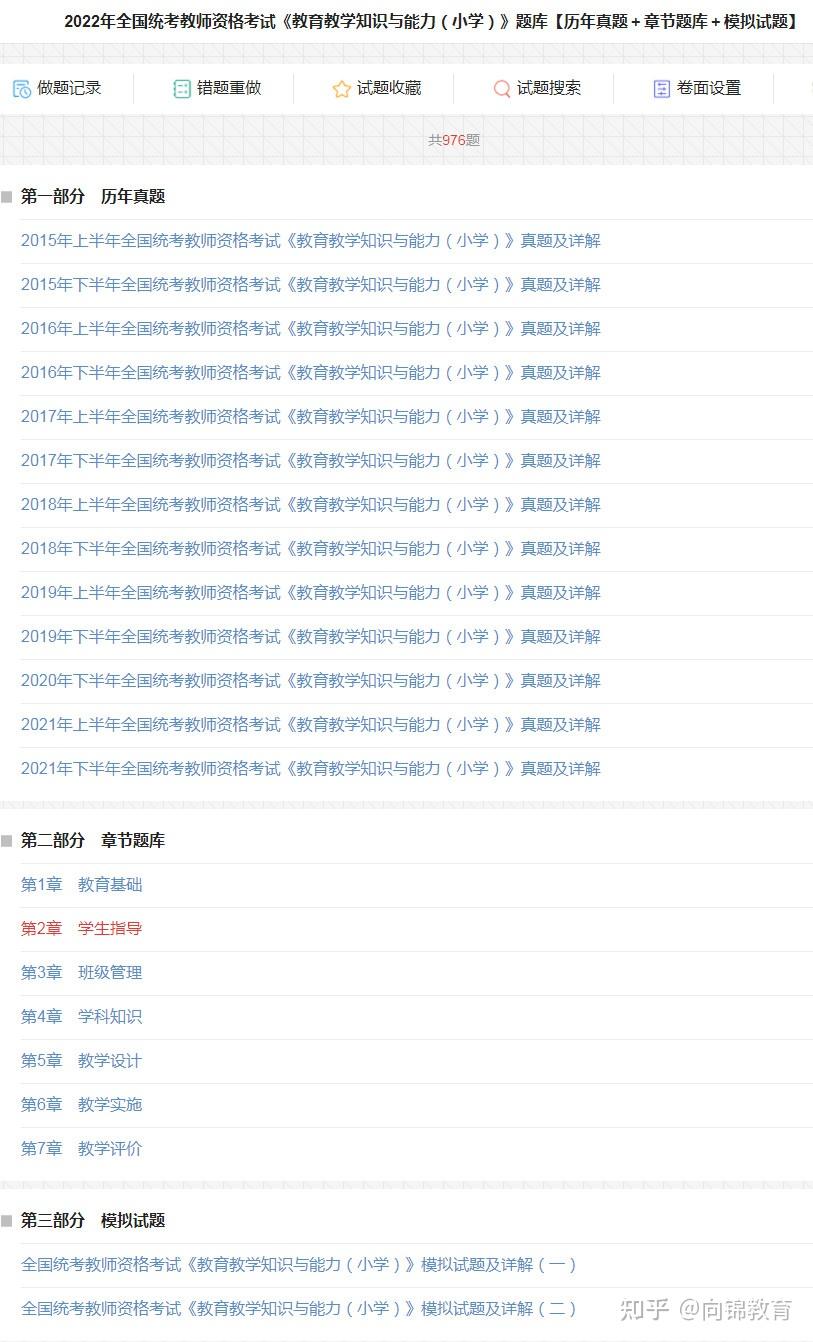The image size is (813, 1342).
Task: Open the 2015年上半年 真题及详解
Action: coord(311,241)
